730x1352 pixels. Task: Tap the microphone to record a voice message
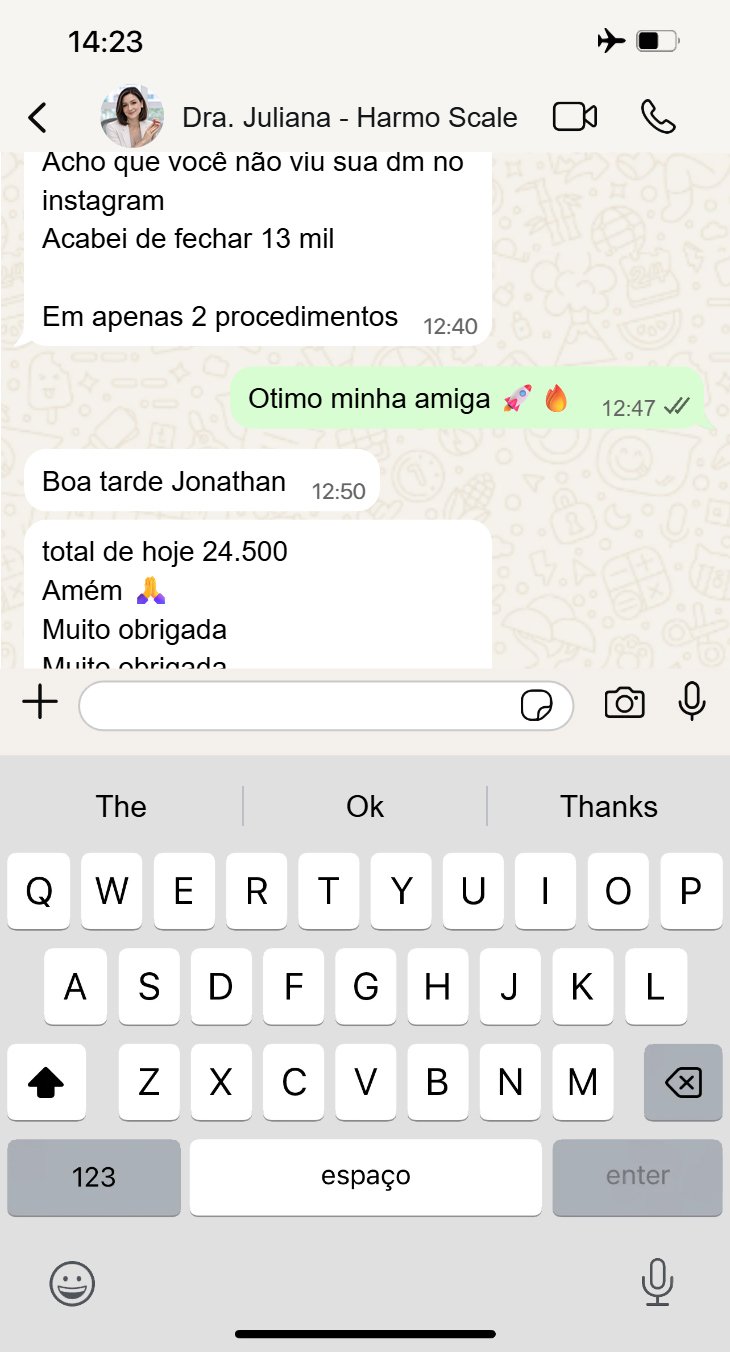691,703
